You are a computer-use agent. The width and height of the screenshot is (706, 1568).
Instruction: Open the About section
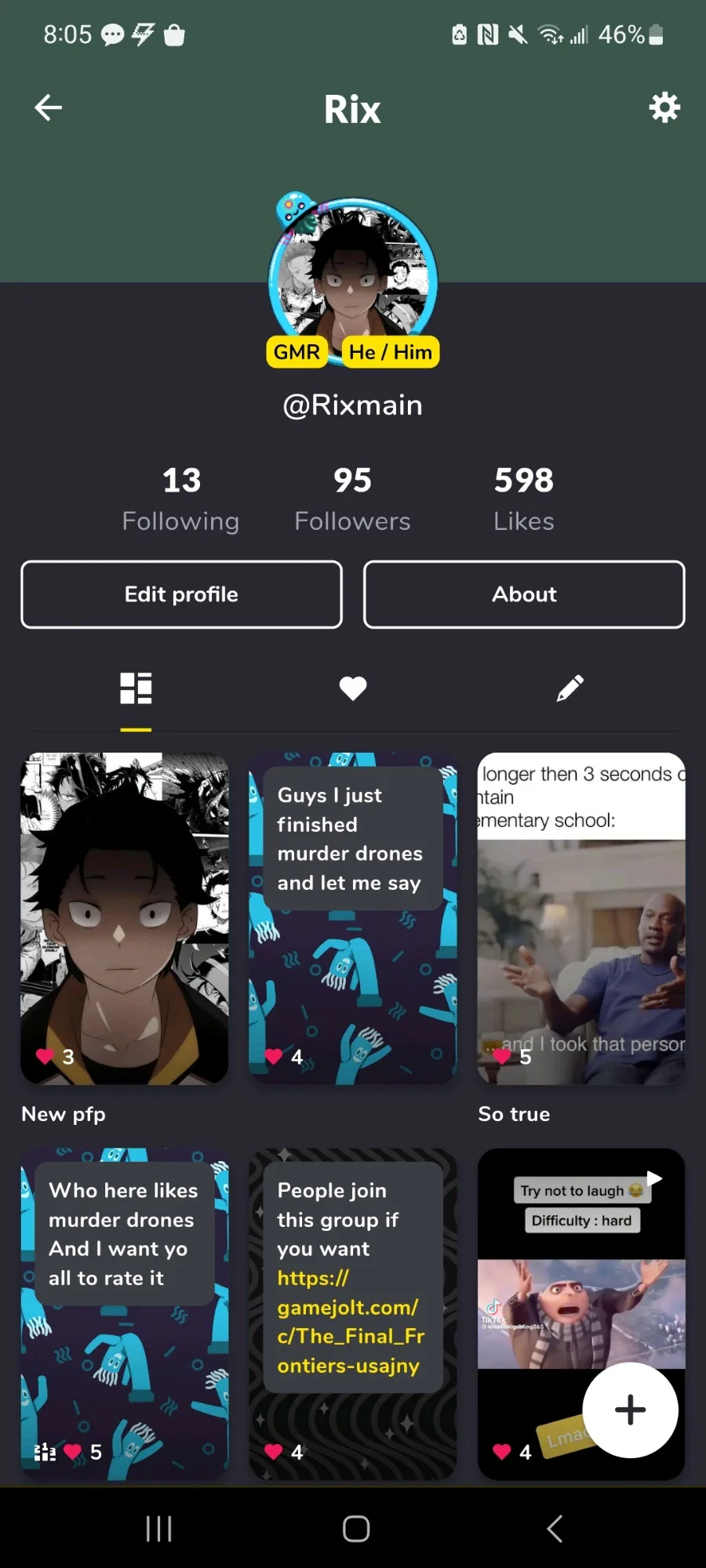(524, 594)
